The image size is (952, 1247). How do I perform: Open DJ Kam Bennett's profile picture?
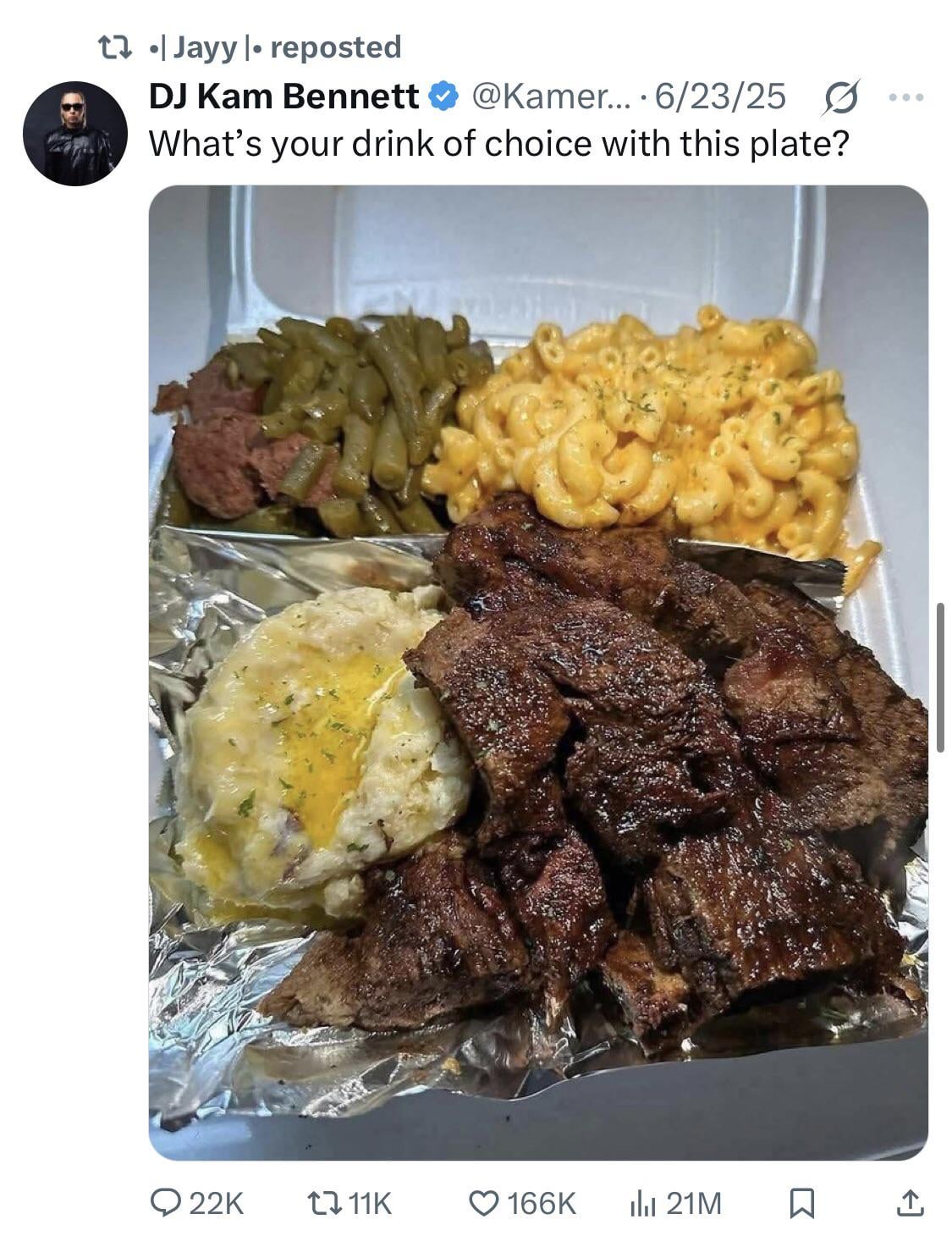[75, 134]
